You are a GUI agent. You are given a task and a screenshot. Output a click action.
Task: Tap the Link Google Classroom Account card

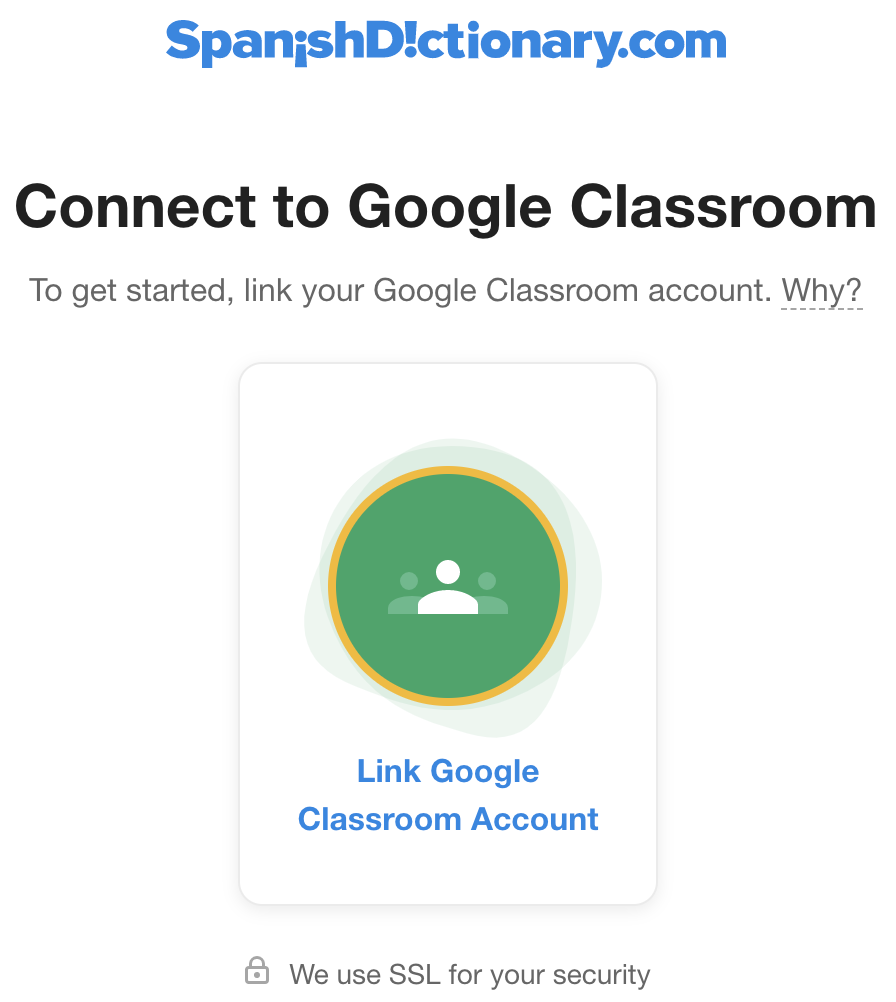pyautogui.click(x=448, y=634)
